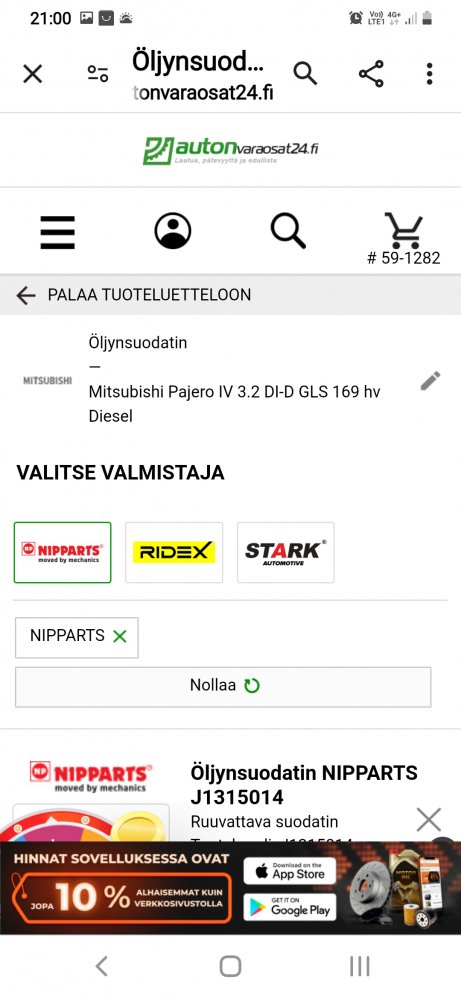
Task: Deselect the NIPPARTS manufacturer tile
Action: point(62,552)
